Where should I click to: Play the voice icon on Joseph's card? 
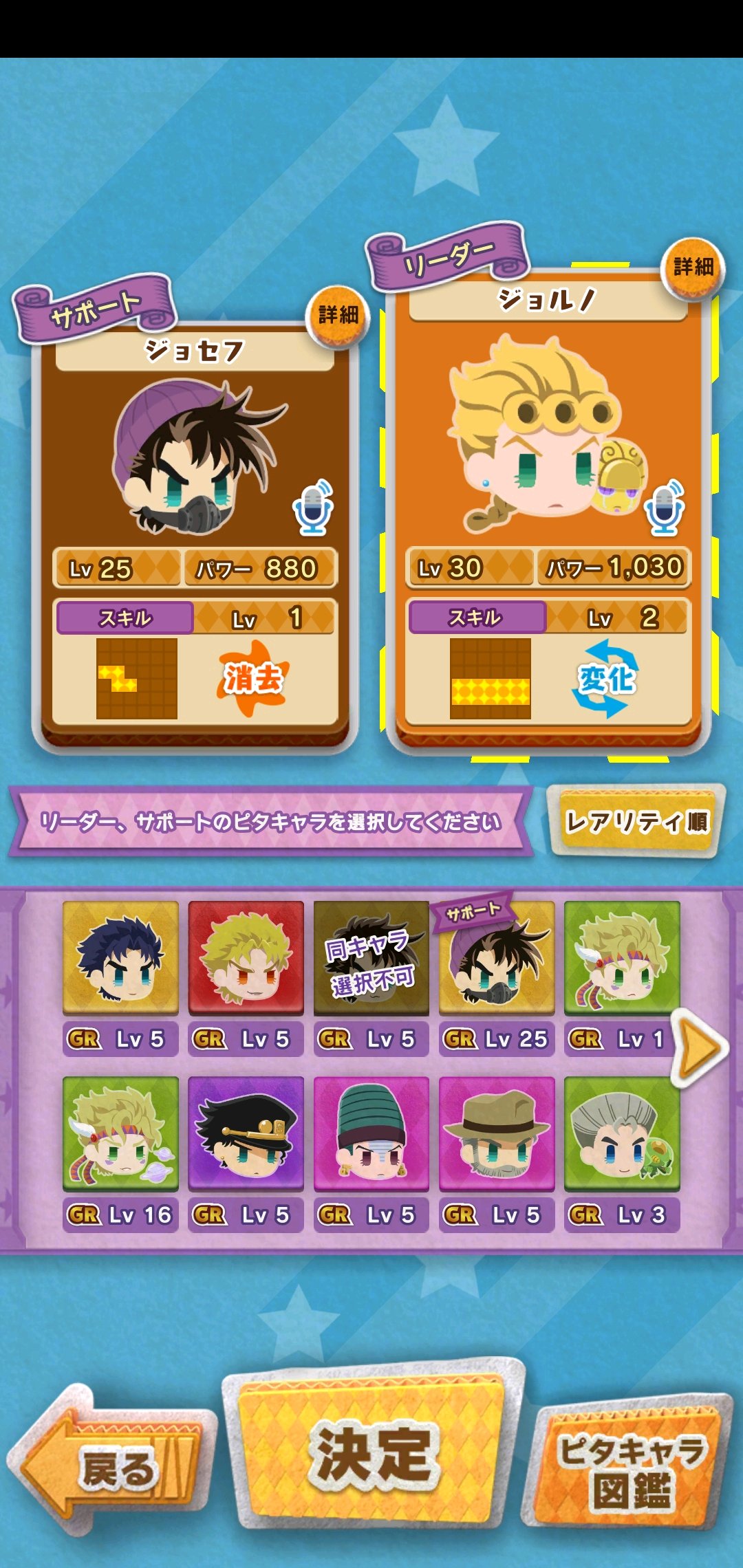(x=313, y=508)
